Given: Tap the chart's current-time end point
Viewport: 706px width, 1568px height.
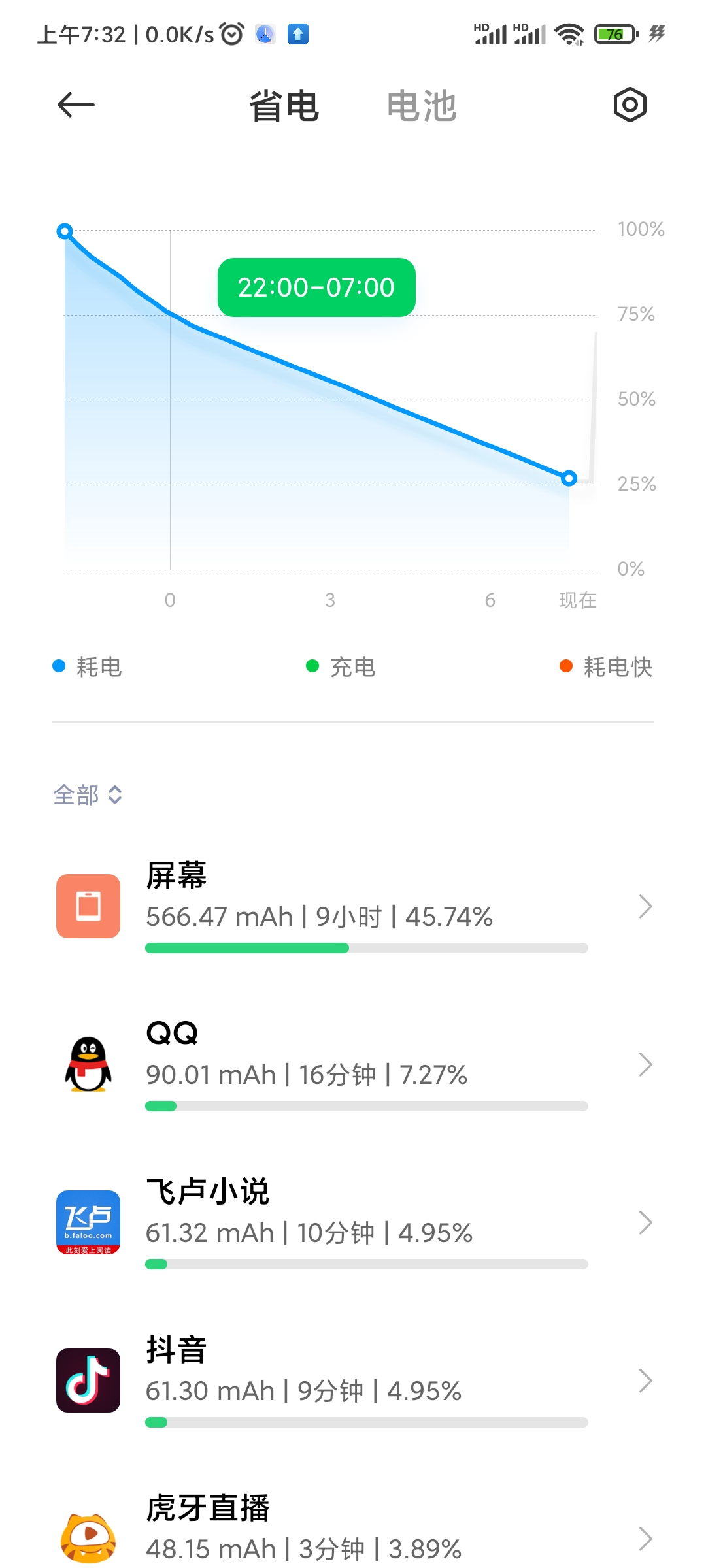Looking at the screenshot, I should pyautogui.click(x=569, y=478).
